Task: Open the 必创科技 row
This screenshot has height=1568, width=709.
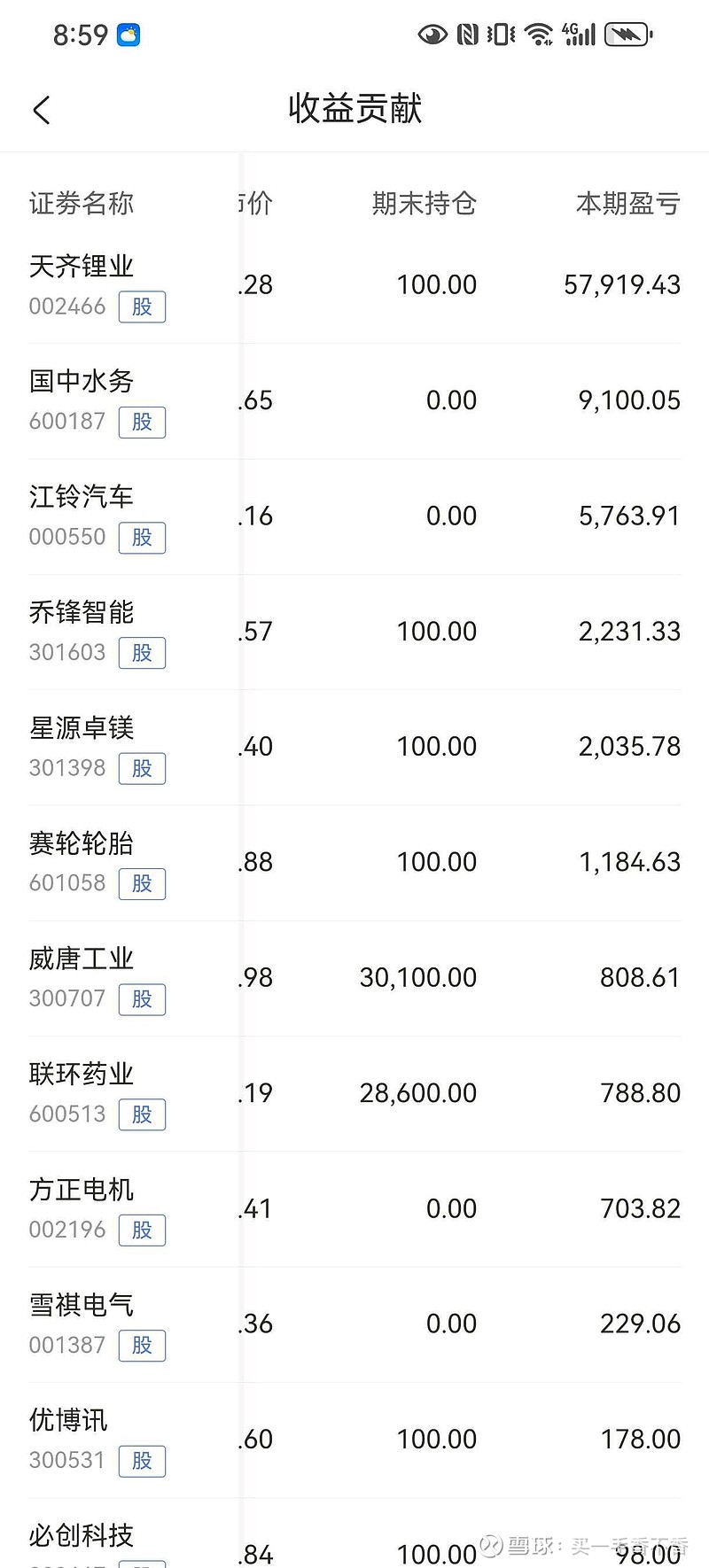Action: [x=81, y=1535]
